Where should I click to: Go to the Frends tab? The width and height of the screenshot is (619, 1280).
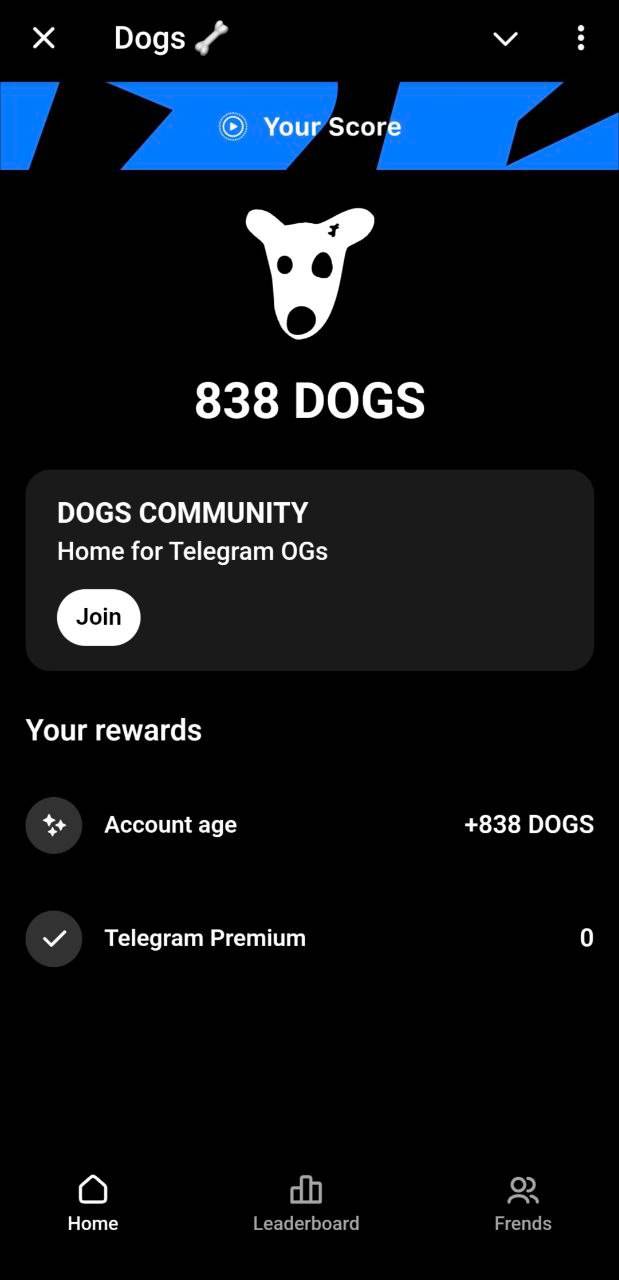(x=522, y=1203)
